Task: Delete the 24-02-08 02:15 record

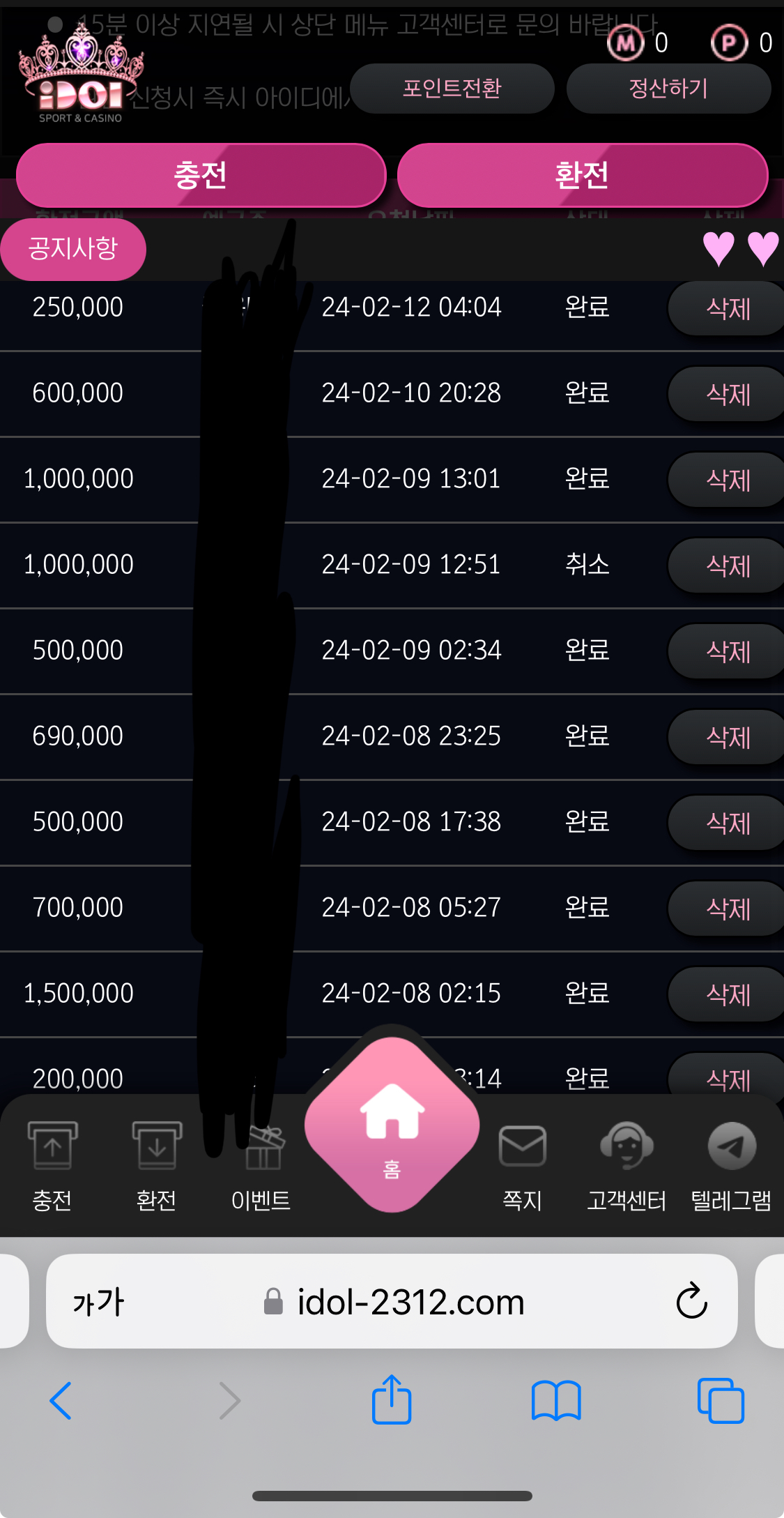Action: point(728,994)
